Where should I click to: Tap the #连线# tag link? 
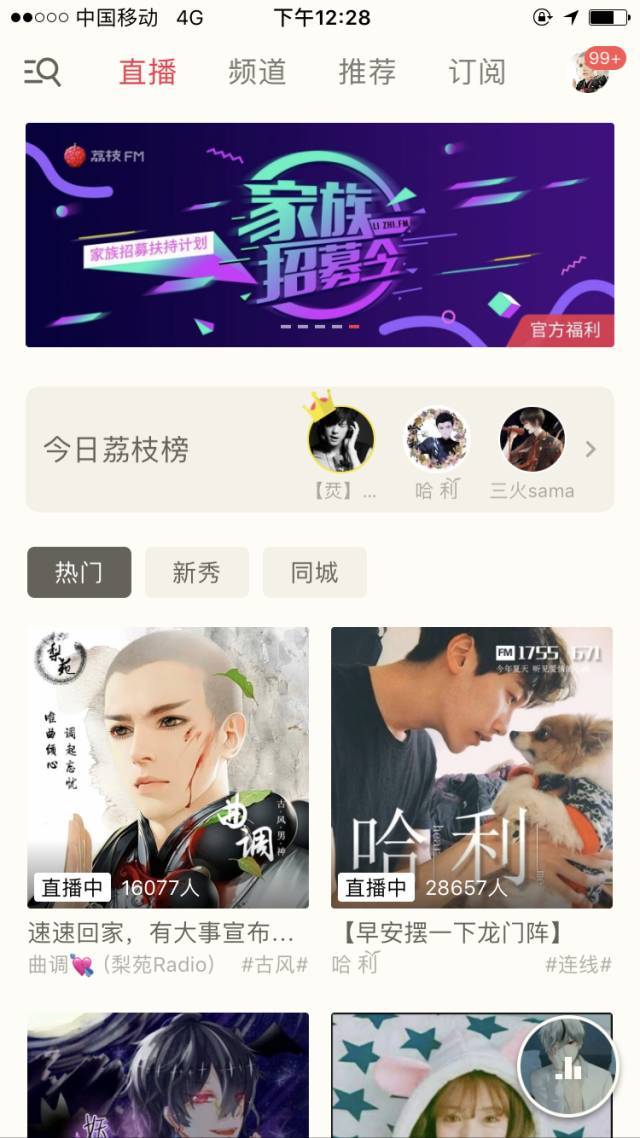pyautogui.click(x=578, y=964)
